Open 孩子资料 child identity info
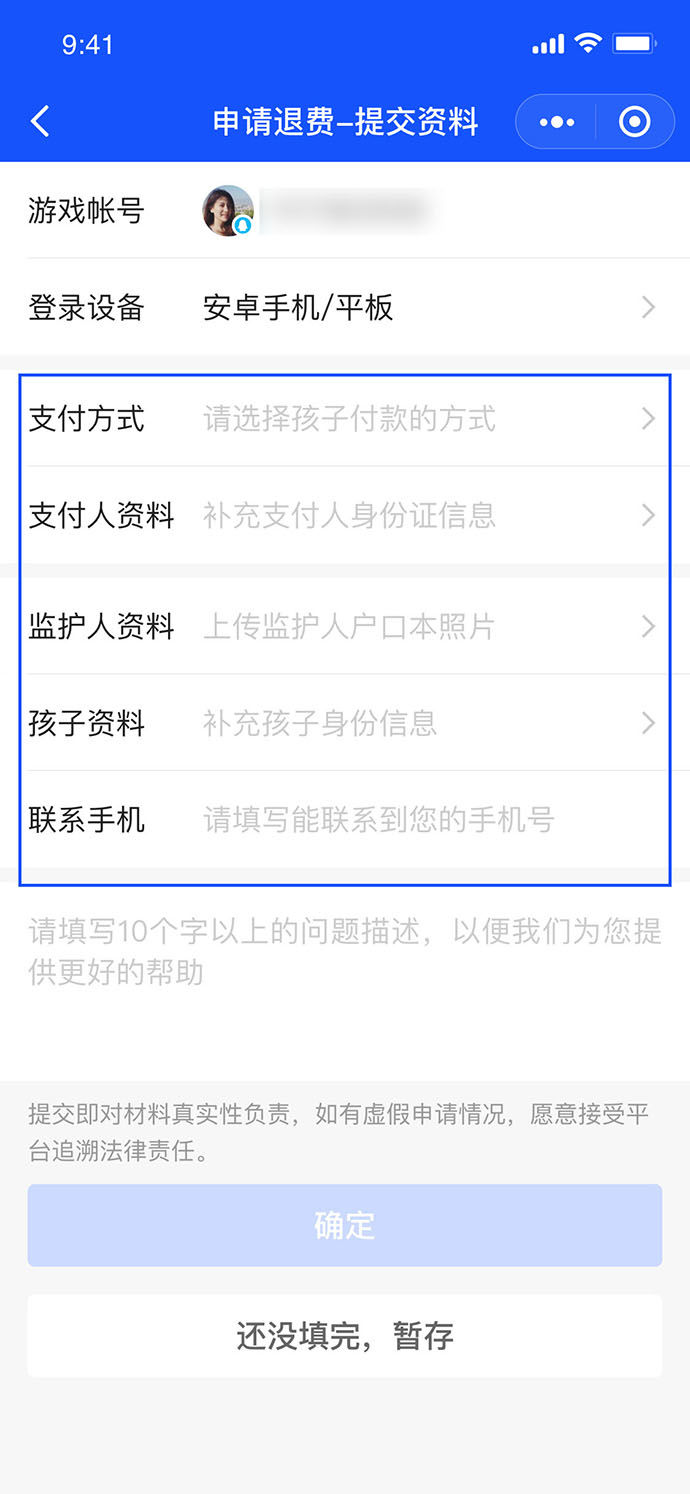Viewport: 690px width, 1494px height. pos(345,722)
